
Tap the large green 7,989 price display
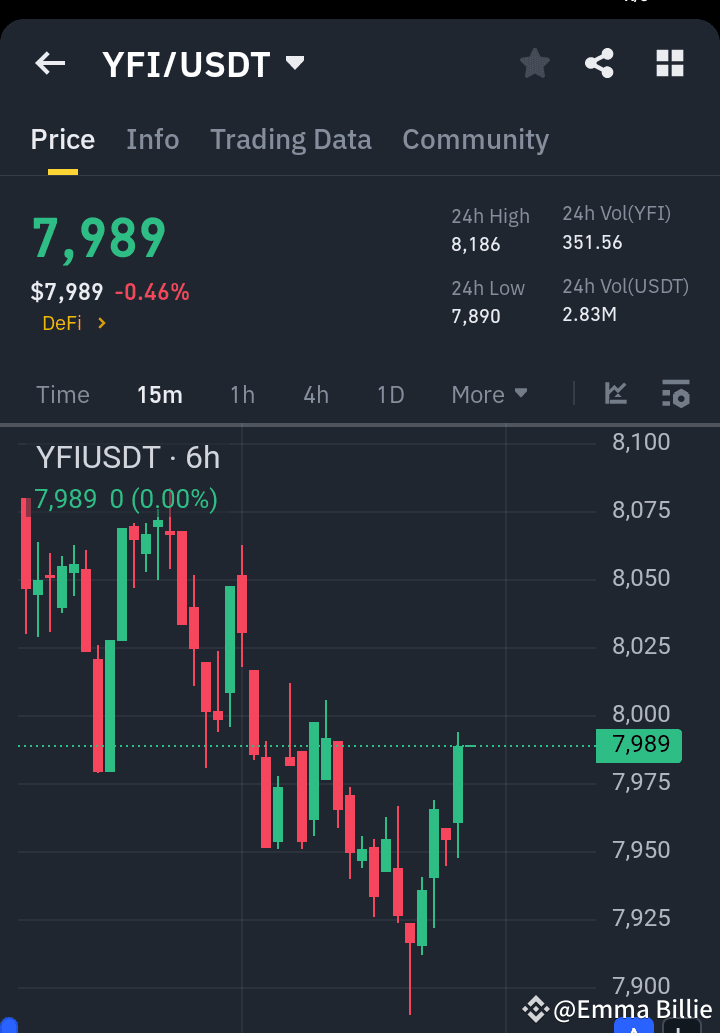97,237
